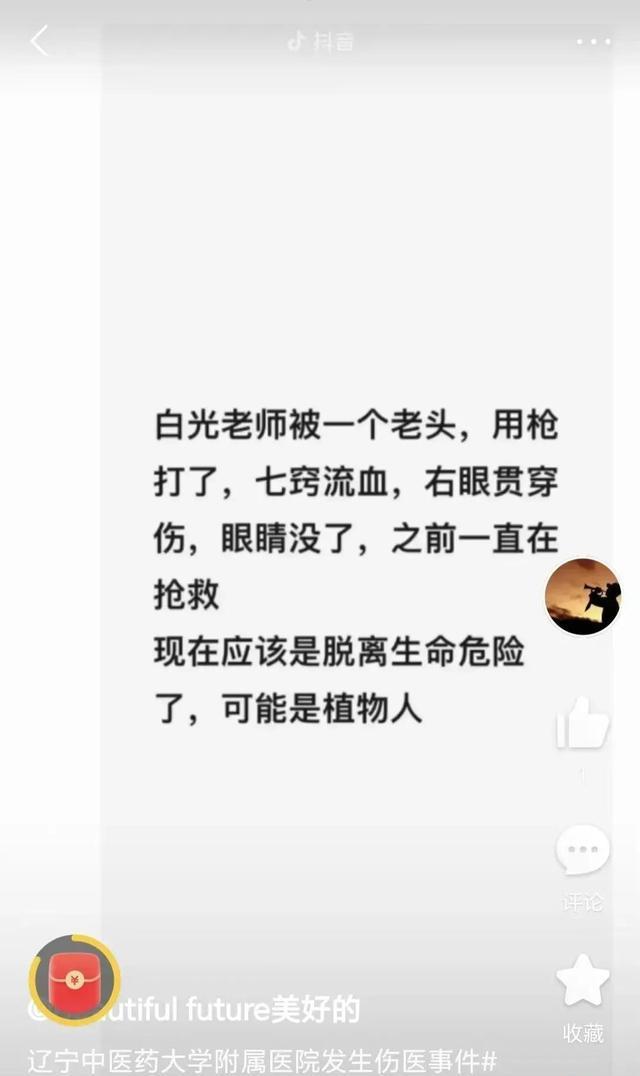The height and width of the screenshot is (1076, 640).
Task: Open the three-dot overflow menu
Action: tap(593, 42)
